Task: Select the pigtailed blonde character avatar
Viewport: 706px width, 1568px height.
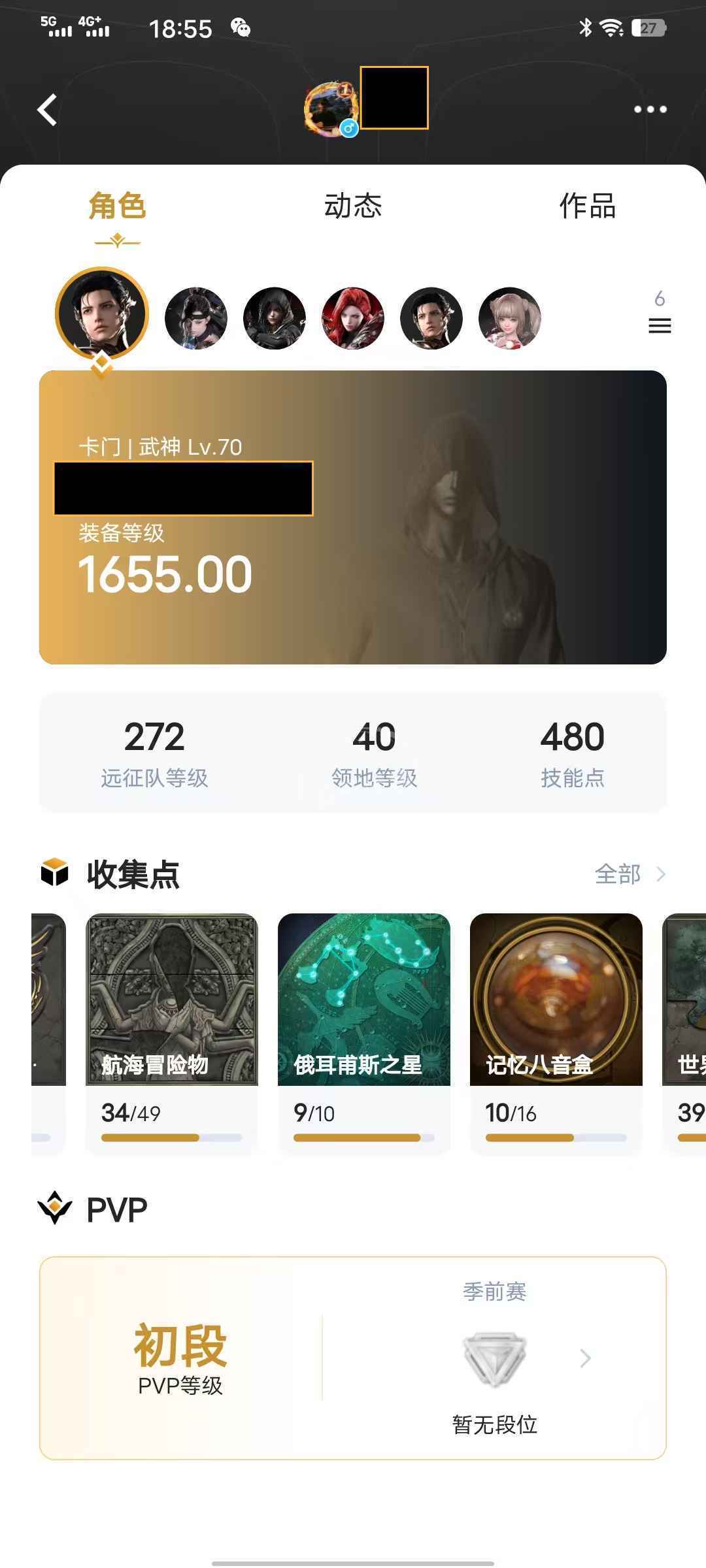Action: (510, 318)
